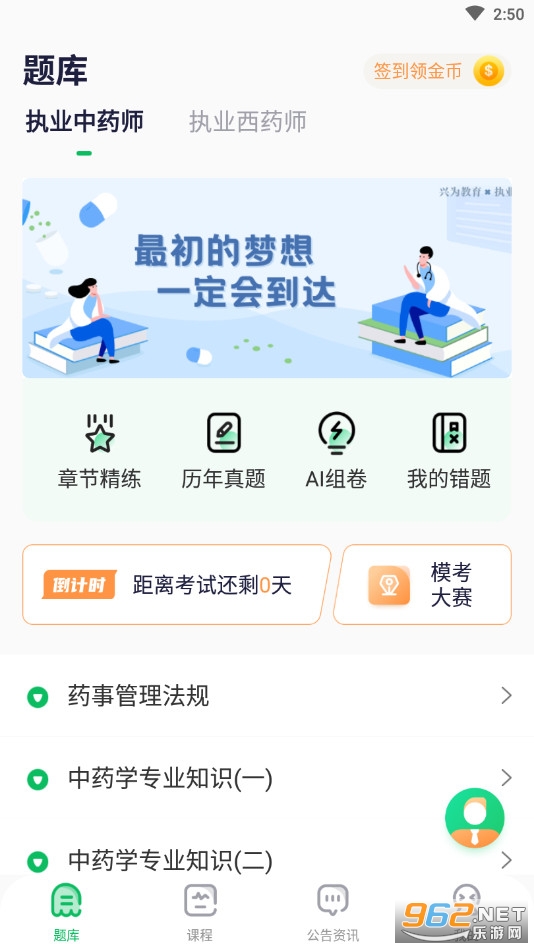Tap the floating customer service avatar
This screenshot has width=534, height=949.
[x=475, y=817]
